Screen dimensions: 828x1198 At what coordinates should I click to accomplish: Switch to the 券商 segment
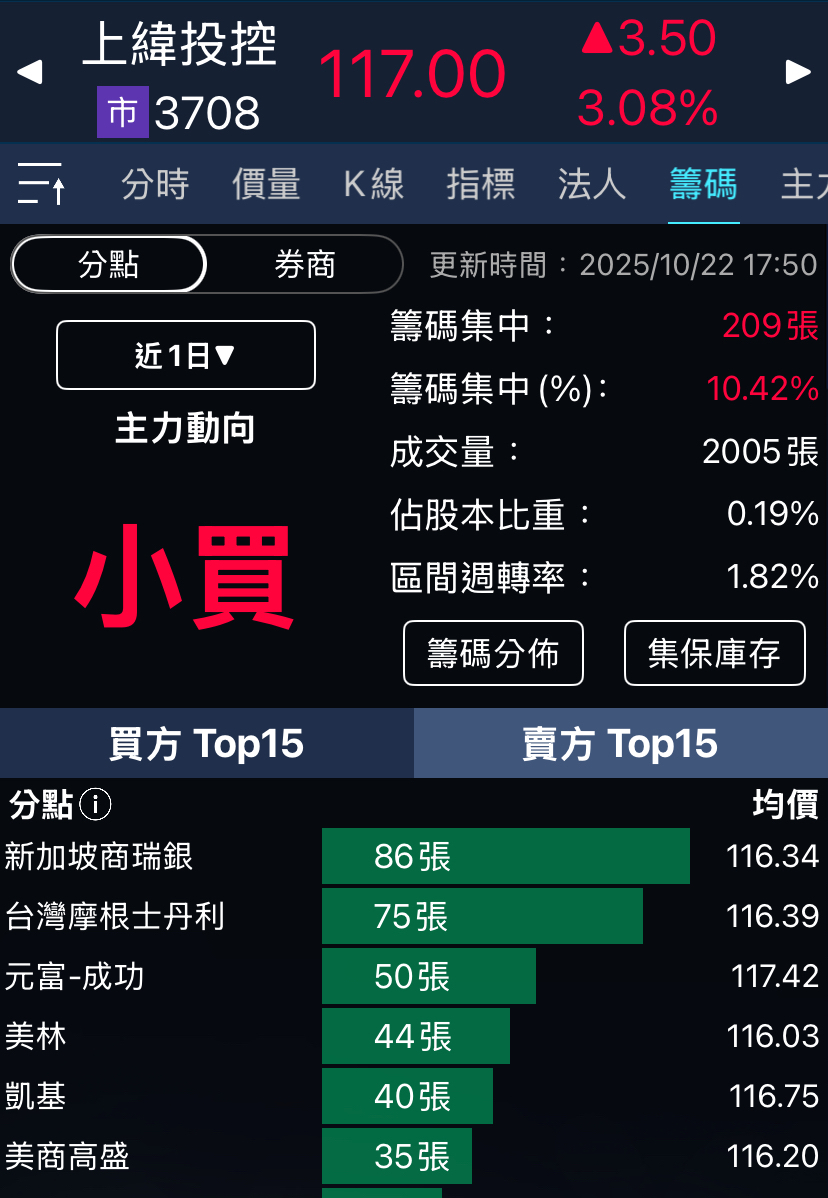pyautogui.click(x=305, y=264)
